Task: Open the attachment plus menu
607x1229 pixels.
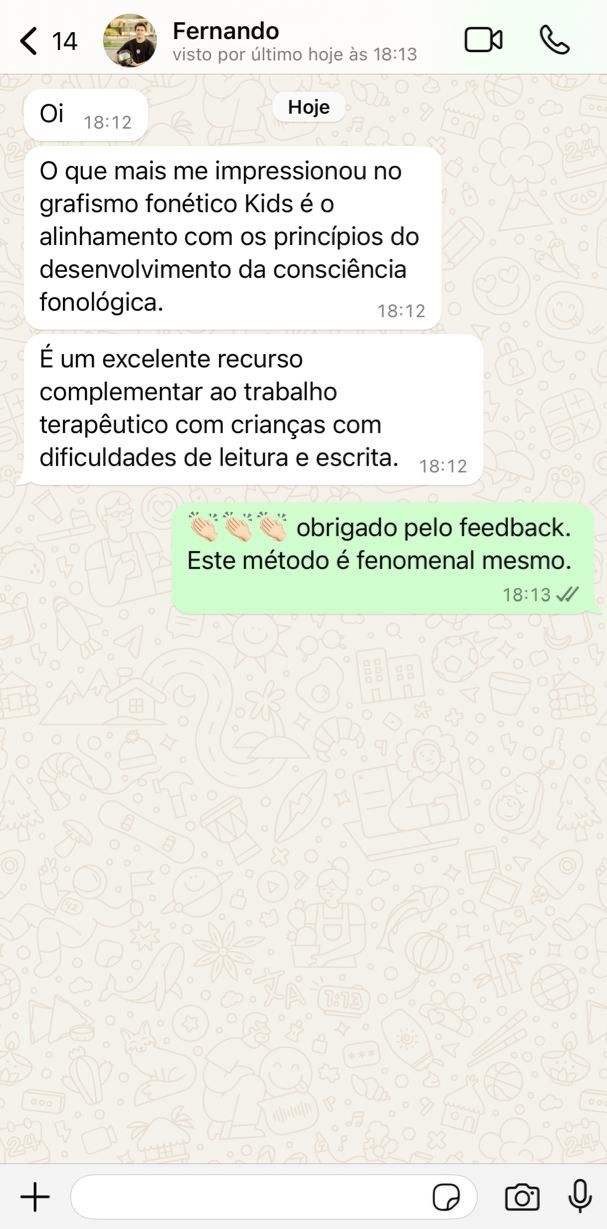Action: [35, 1196]
